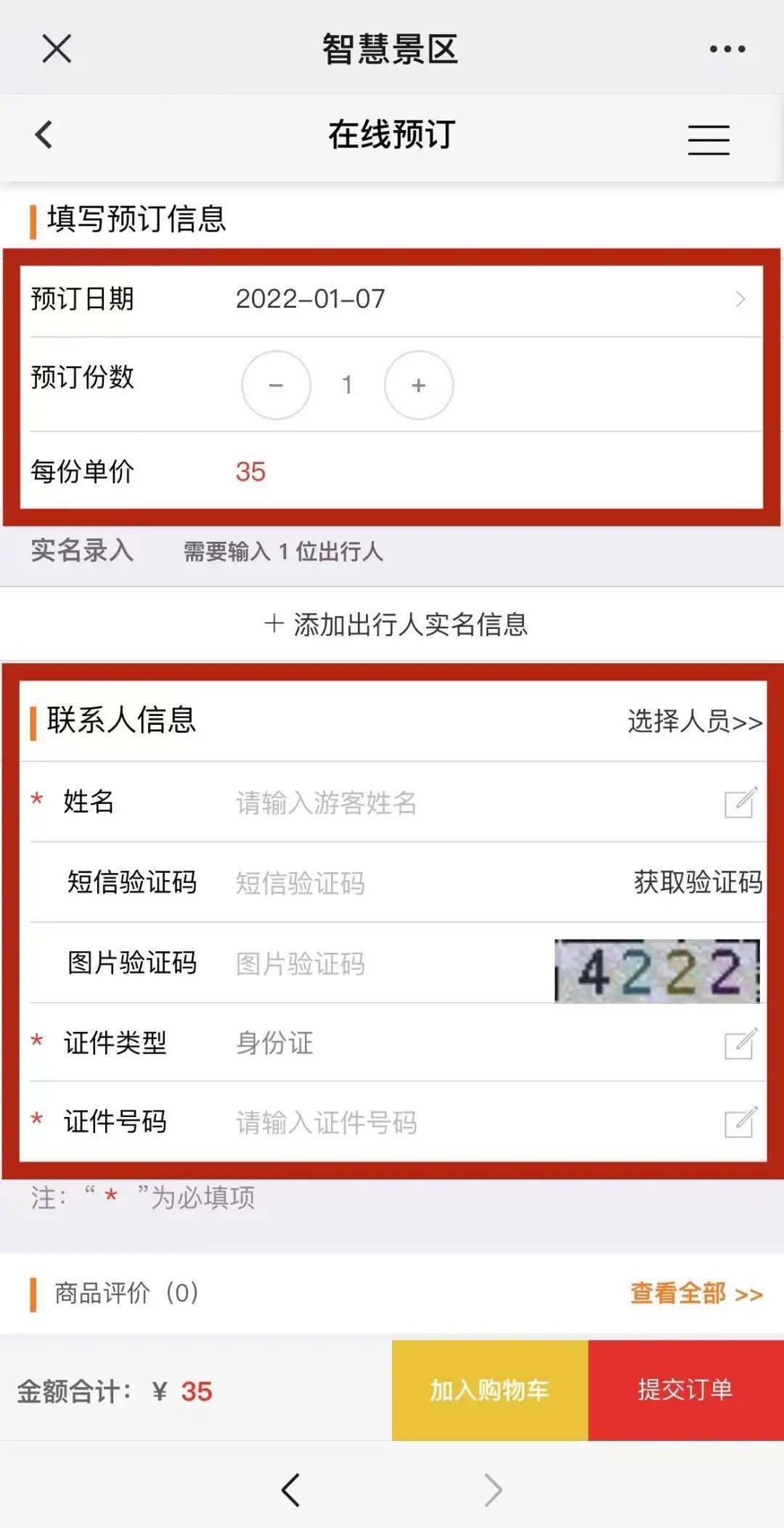View all reviews via 查看全部

[x=696, y=1293]
